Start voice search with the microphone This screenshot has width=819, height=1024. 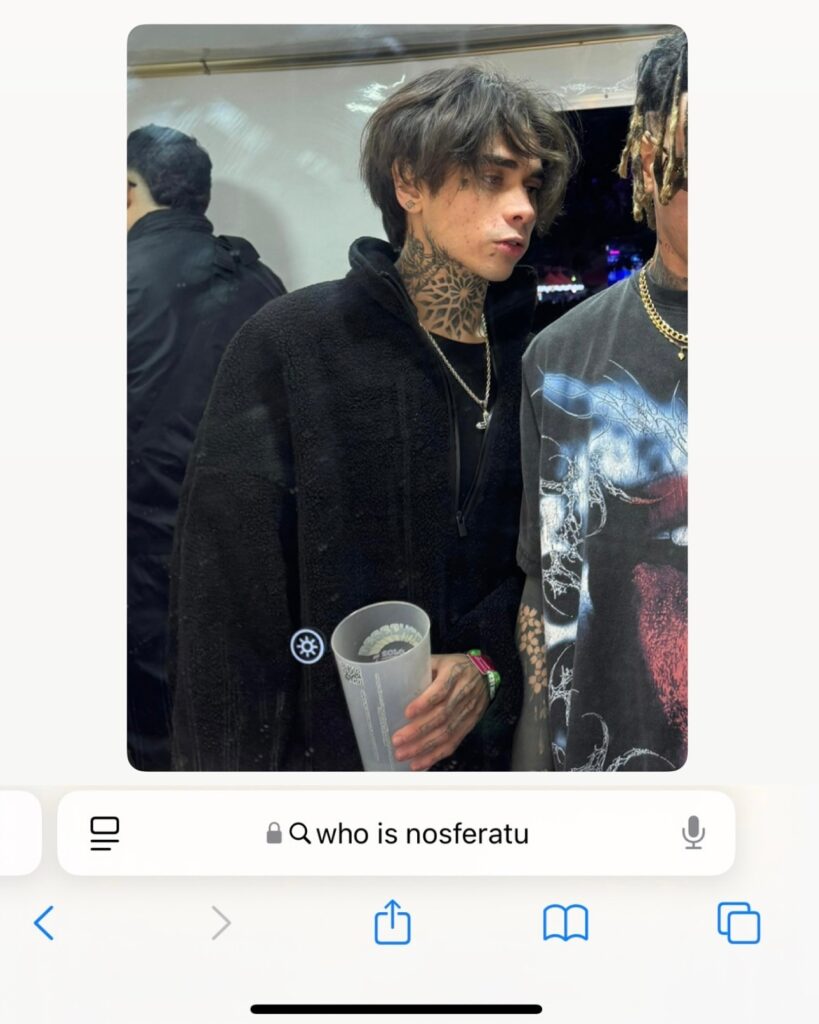click(x=693, y=833)
